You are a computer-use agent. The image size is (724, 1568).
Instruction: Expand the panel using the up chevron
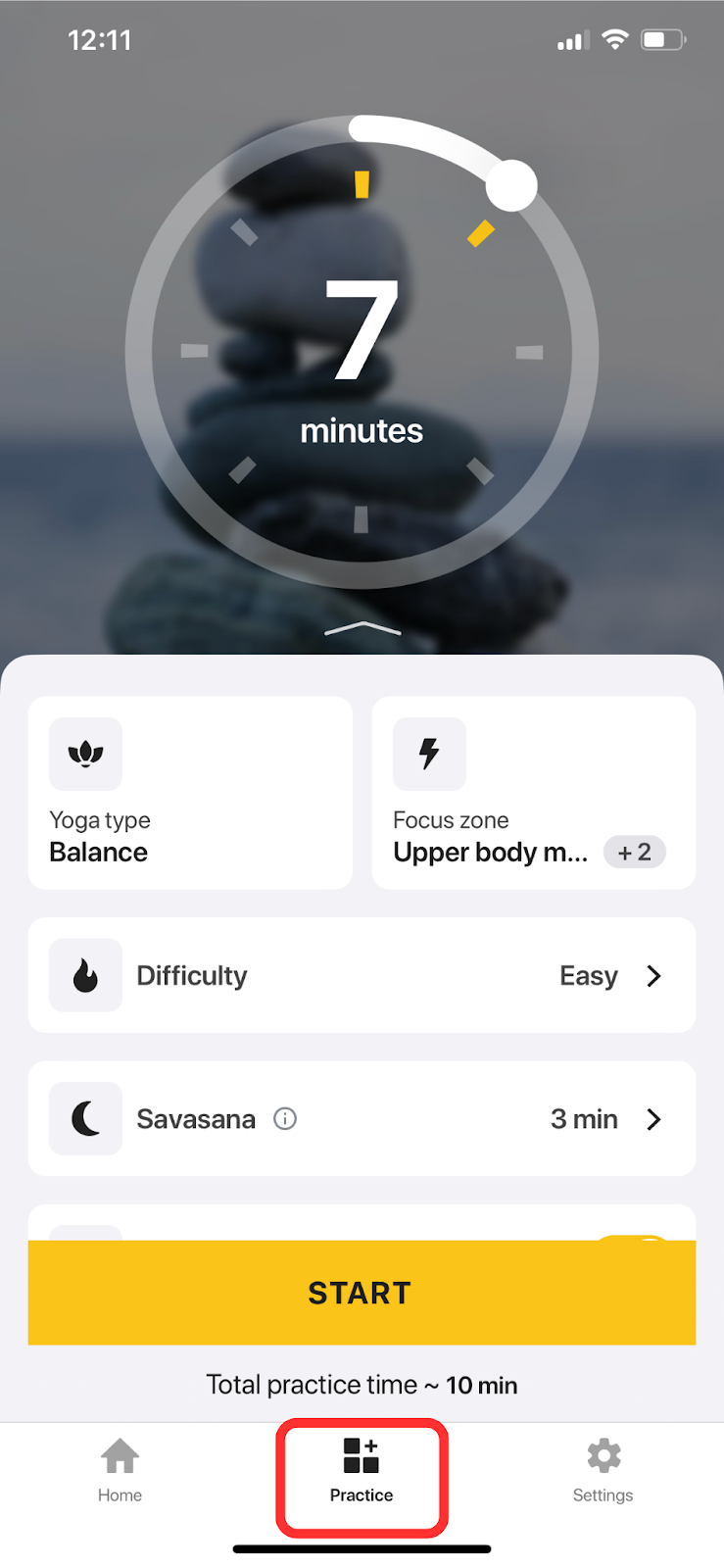coord(362,628)
